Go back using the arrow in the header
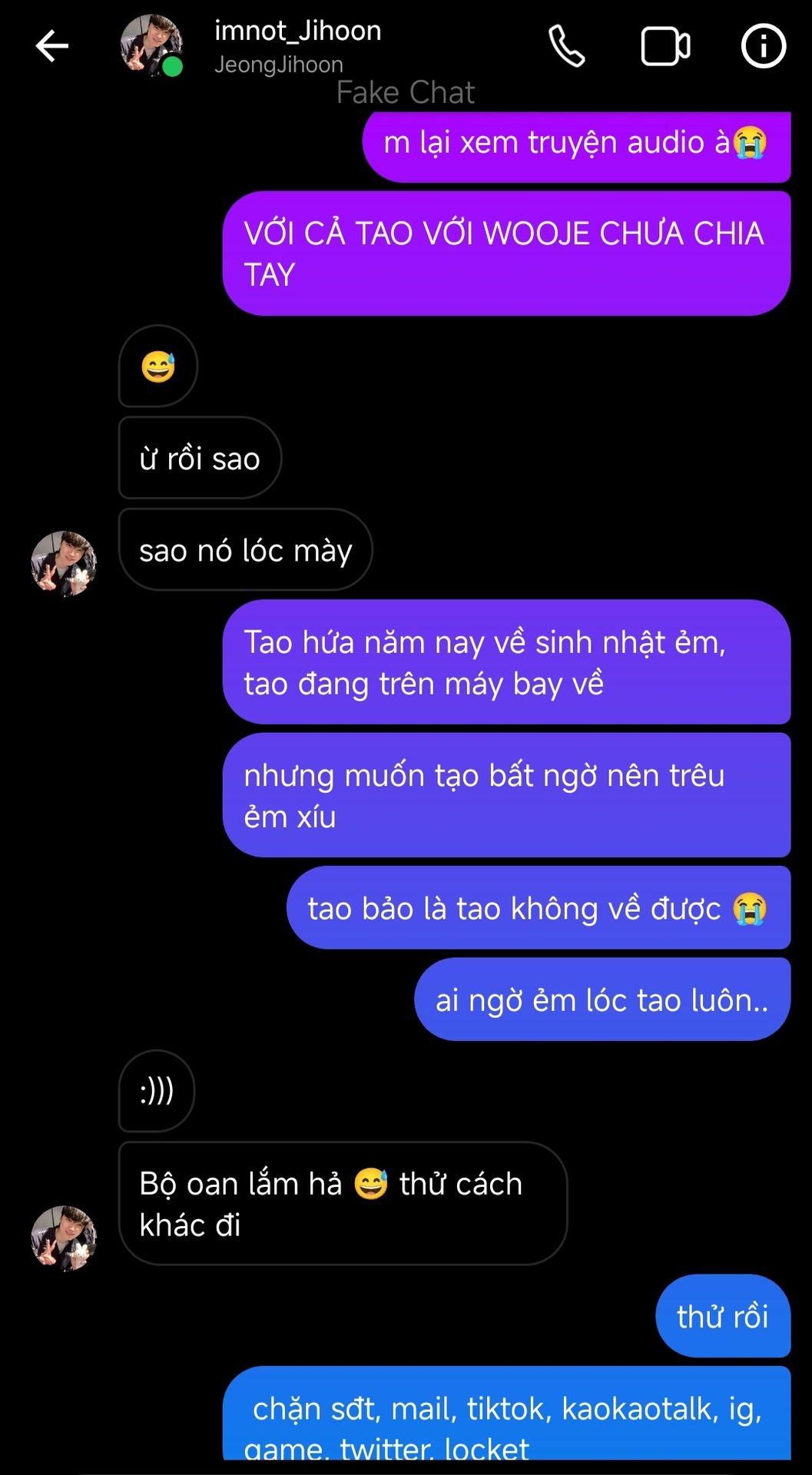The image size is (812, 1475). click(52, 46)
